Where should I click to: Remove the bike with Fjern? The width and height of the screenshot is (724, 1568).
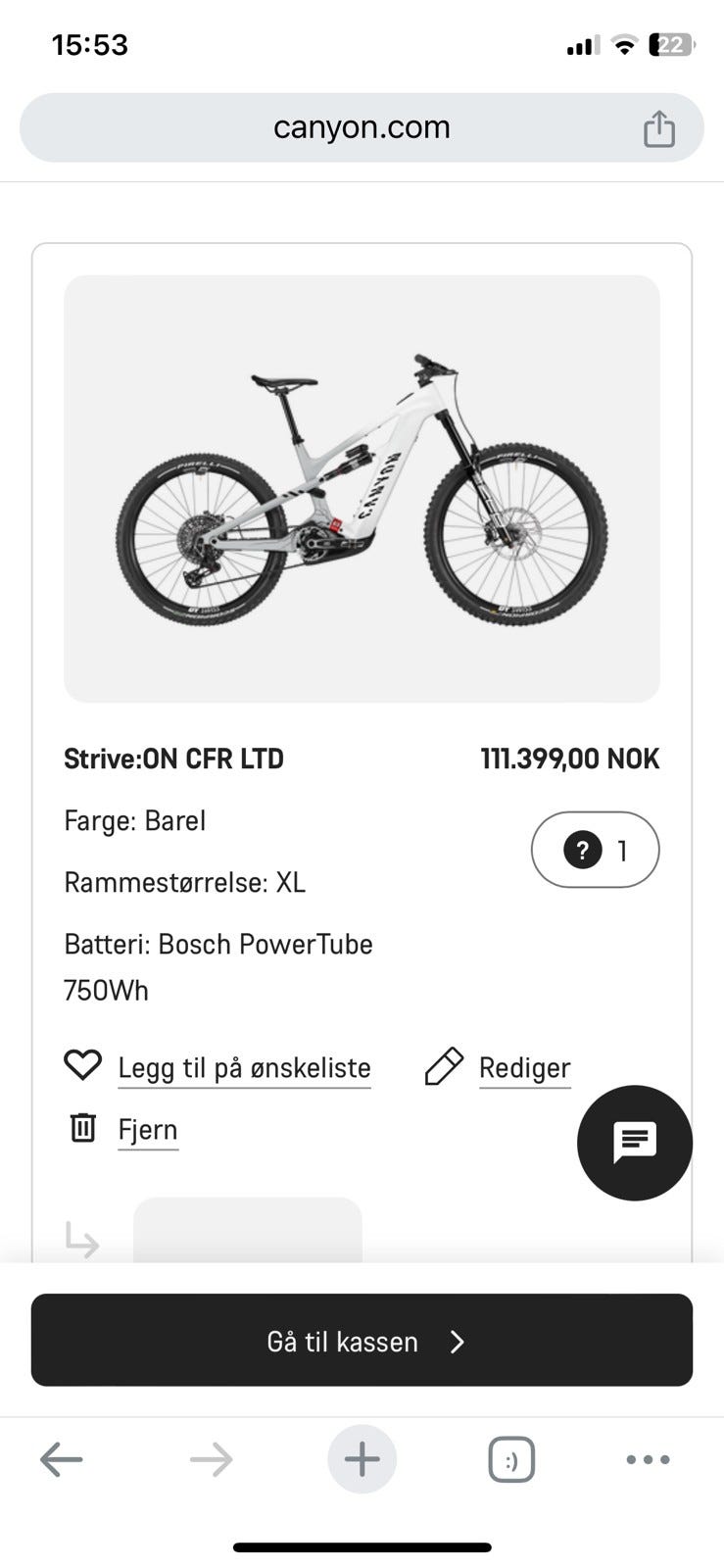[x=147, y=1129]
